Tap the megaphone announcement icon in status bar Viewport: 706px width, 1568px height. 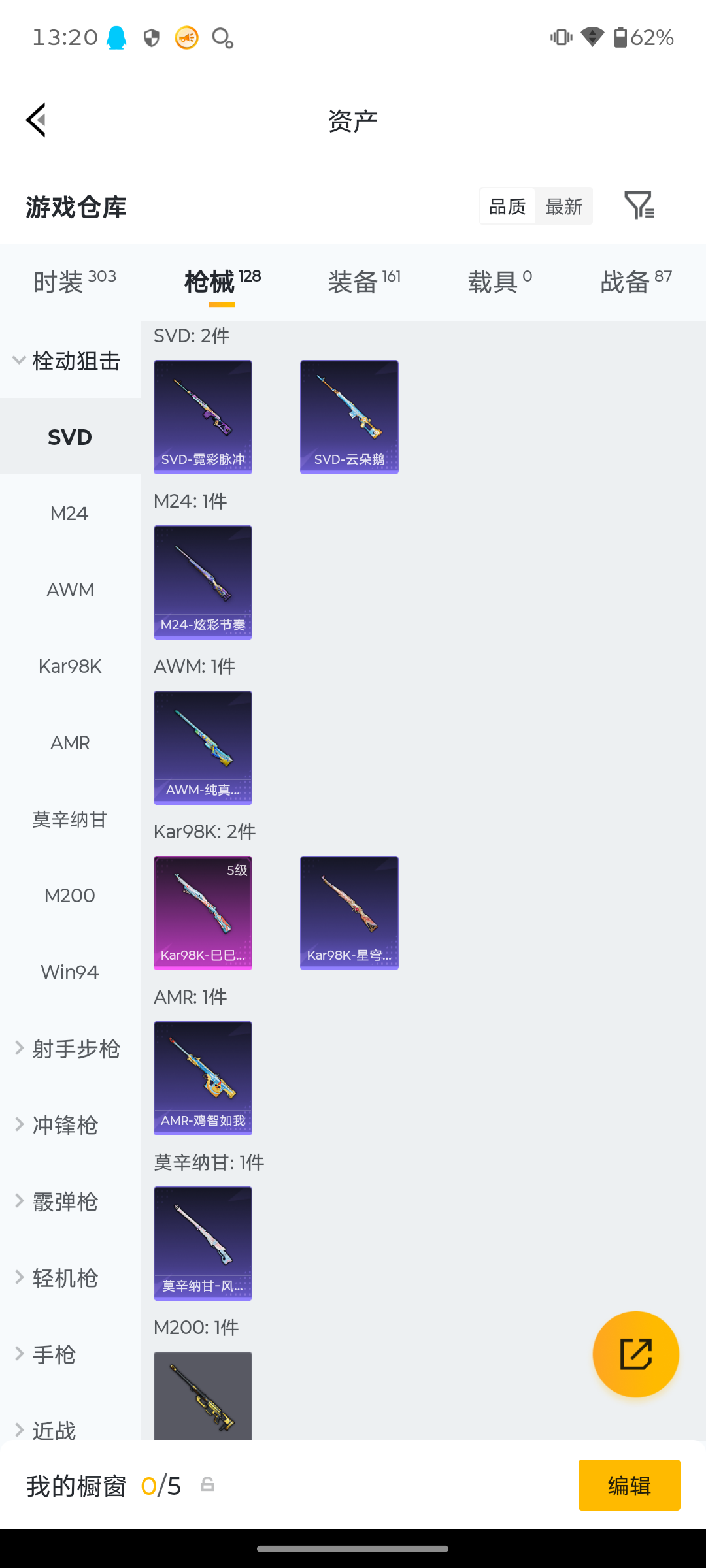(185, 37)
